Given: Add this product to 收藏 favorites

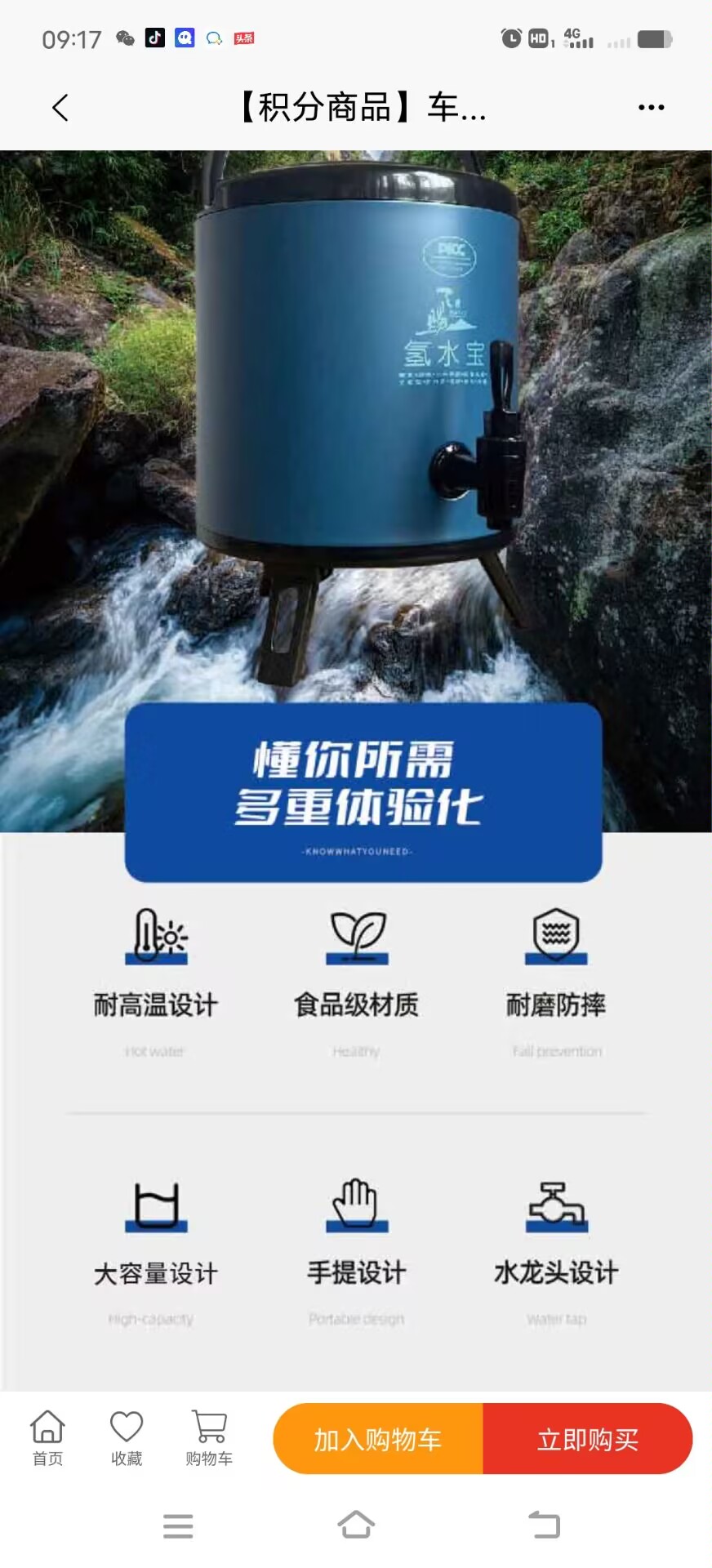Looking at the screenshot, I should pyautogui.click(x=127, y=1438).
